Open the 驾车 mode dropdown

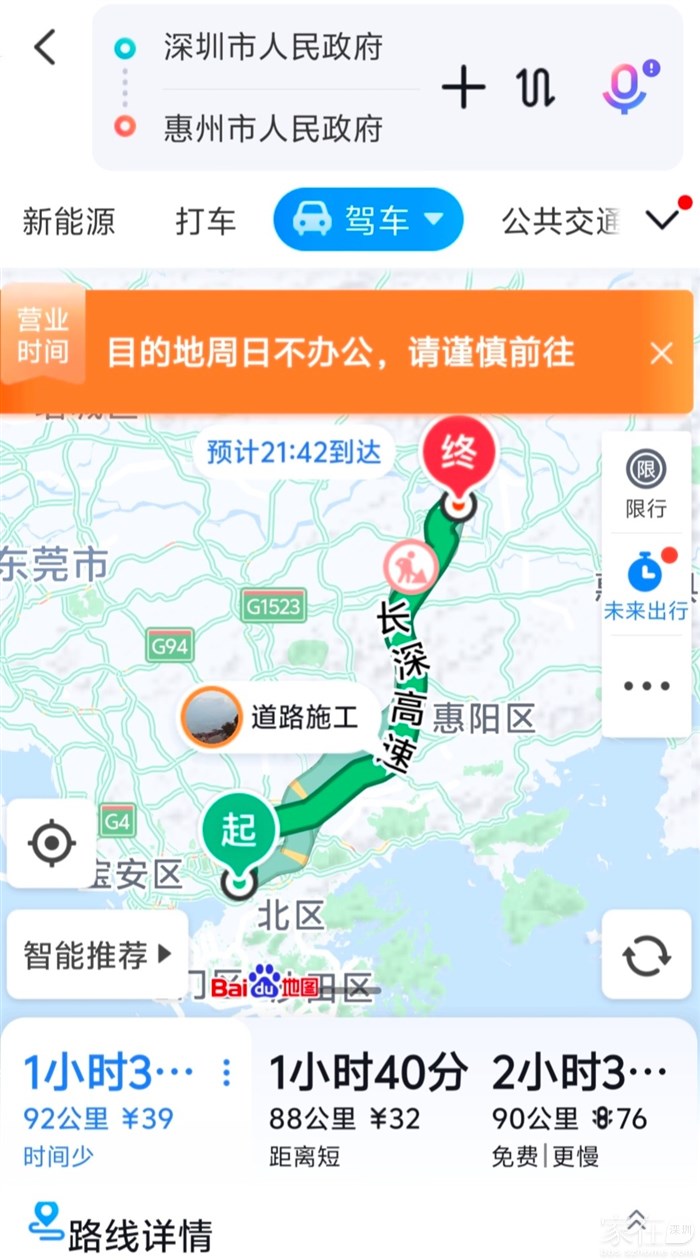tap(368, 220)
